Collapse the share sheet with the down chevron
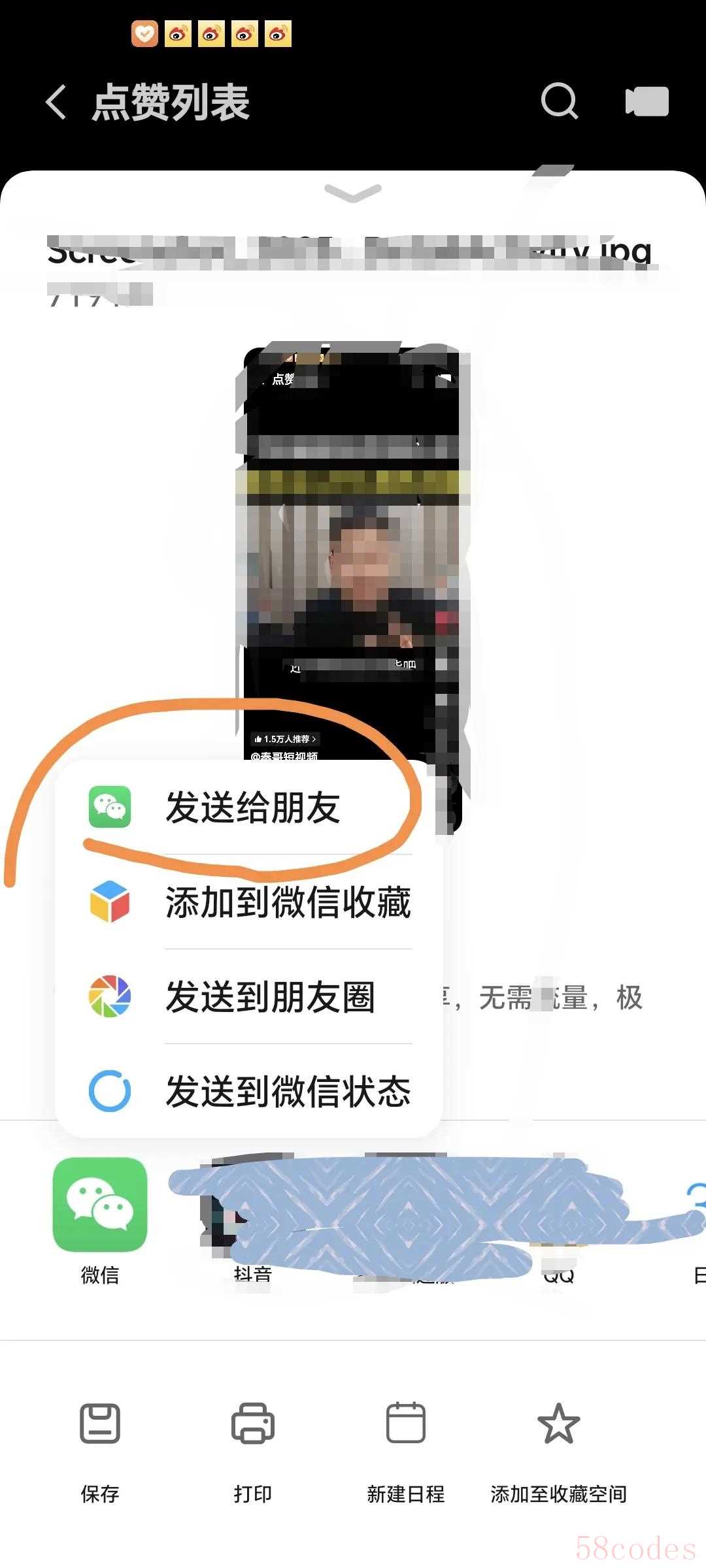Image resolution: width=706 pixels, height=1568 pixels. [x=353, y=193]
